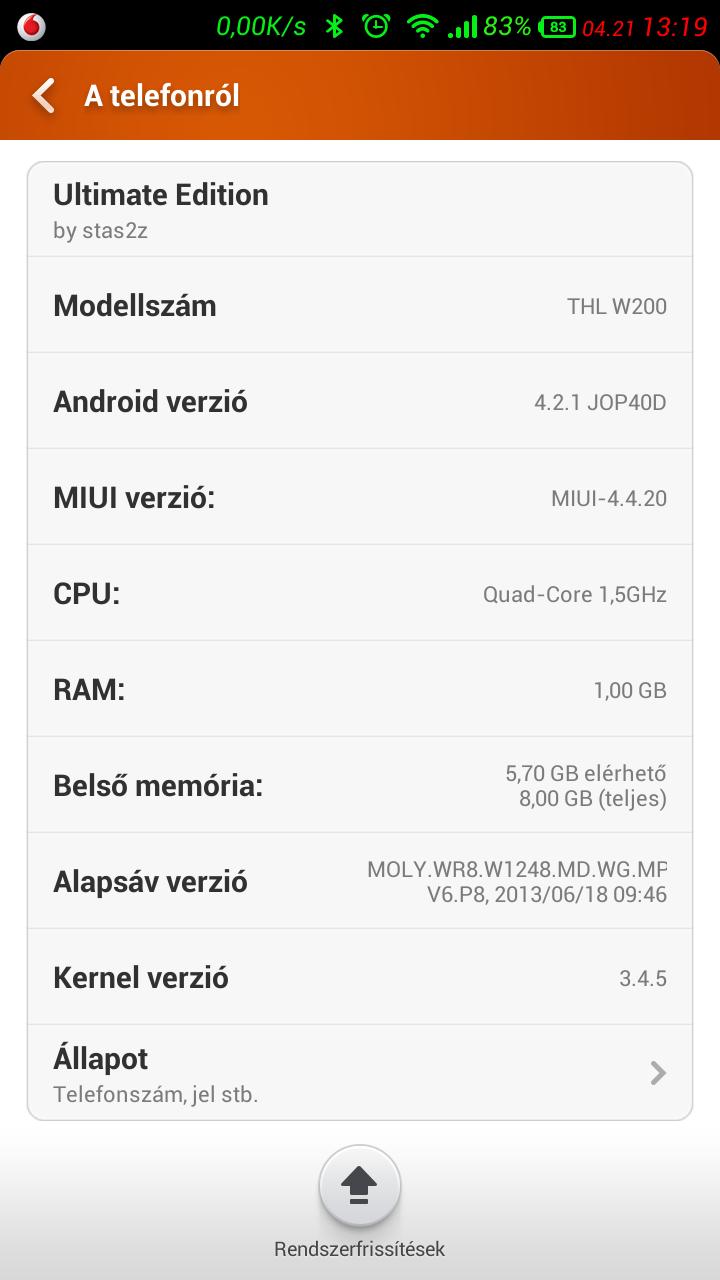Go back from A telefonról screen
Screen dimensions: 720x1280
tap(44, 96)
